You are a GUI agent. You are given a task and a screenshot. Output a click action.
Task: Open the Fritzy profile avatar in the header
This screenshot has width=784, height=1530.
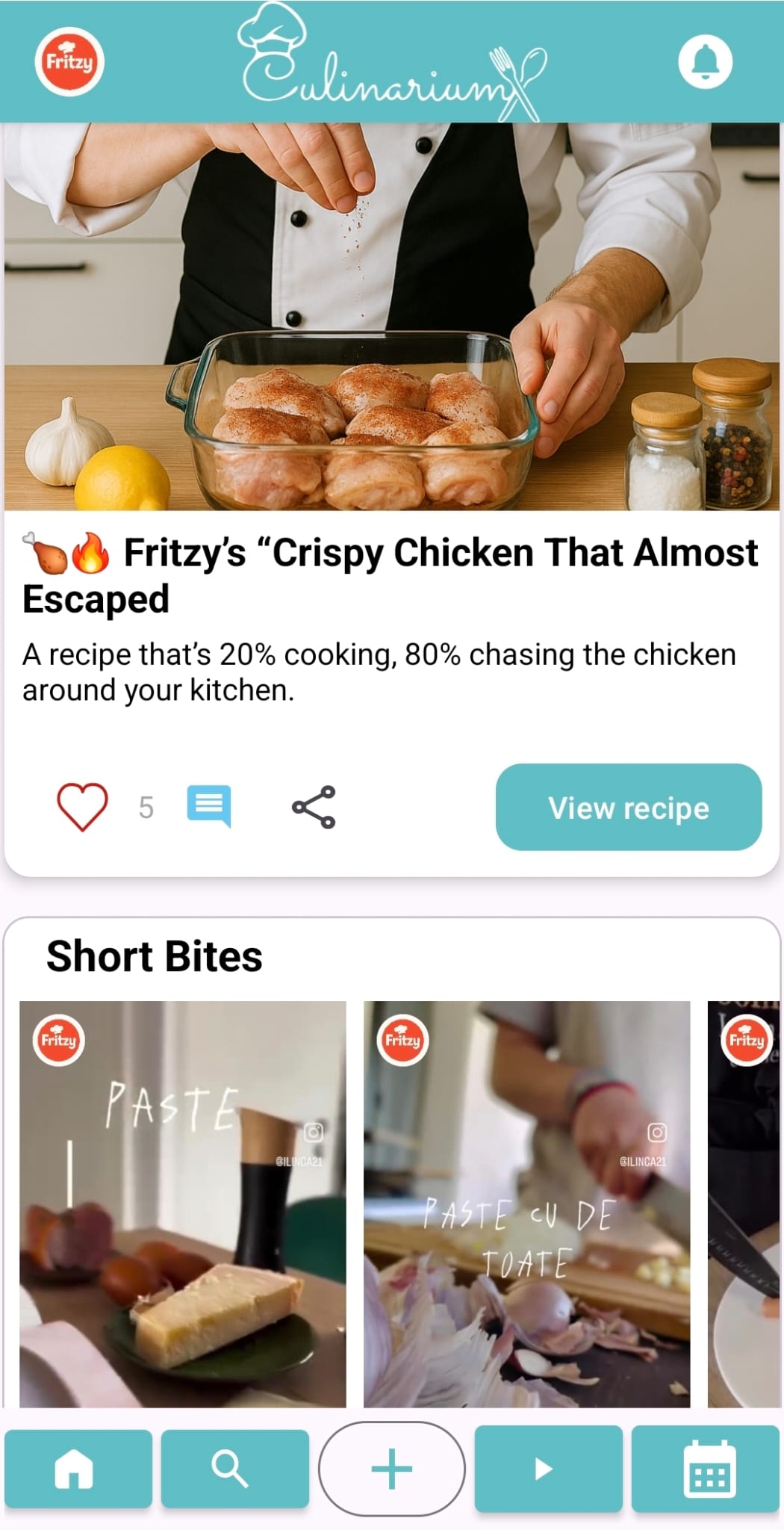(69, 62)
